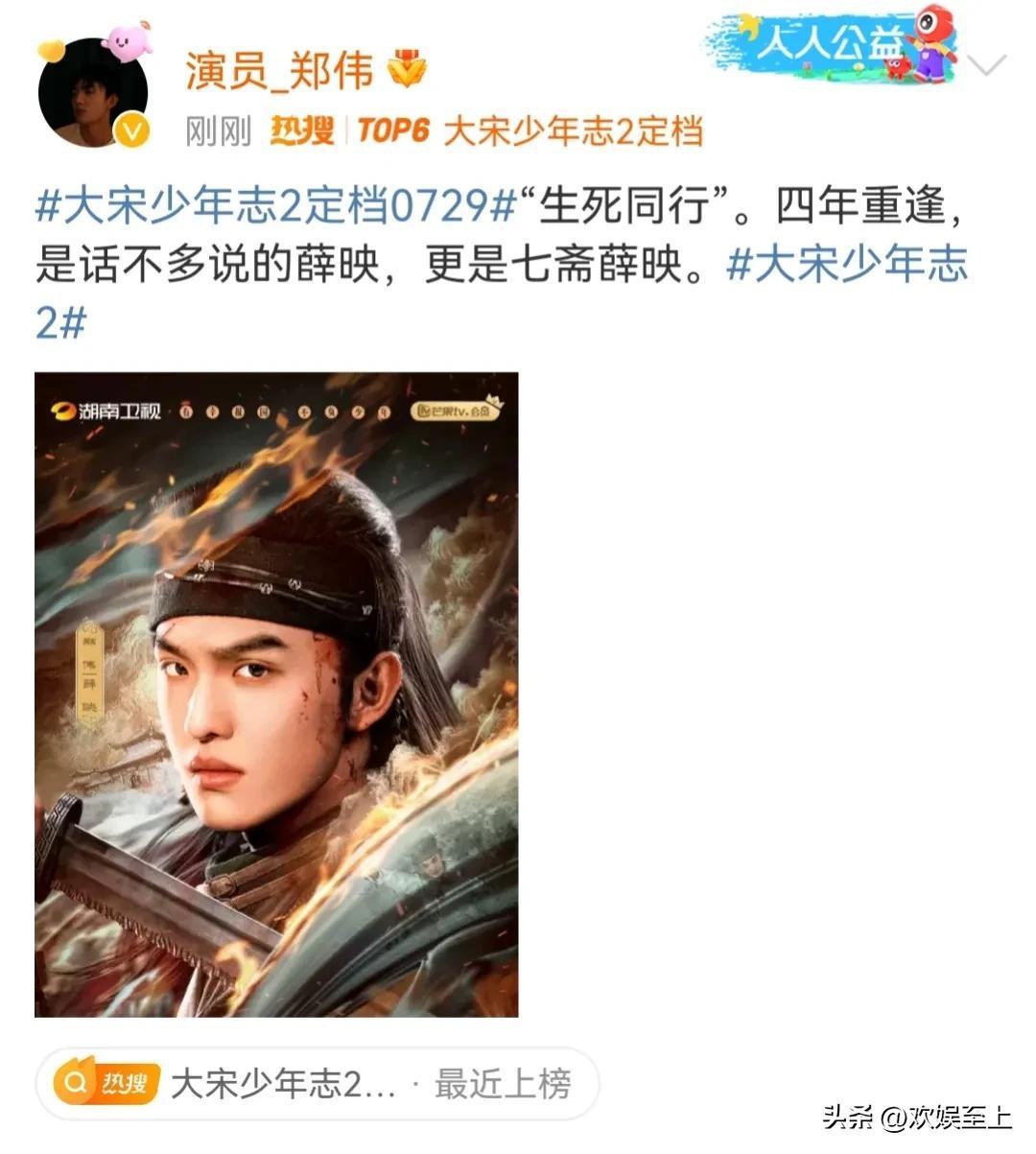Open 演员_郑伟's profile picture
The height and width of the screenshot is (1154, 1036).
click(x=93, y=95)
